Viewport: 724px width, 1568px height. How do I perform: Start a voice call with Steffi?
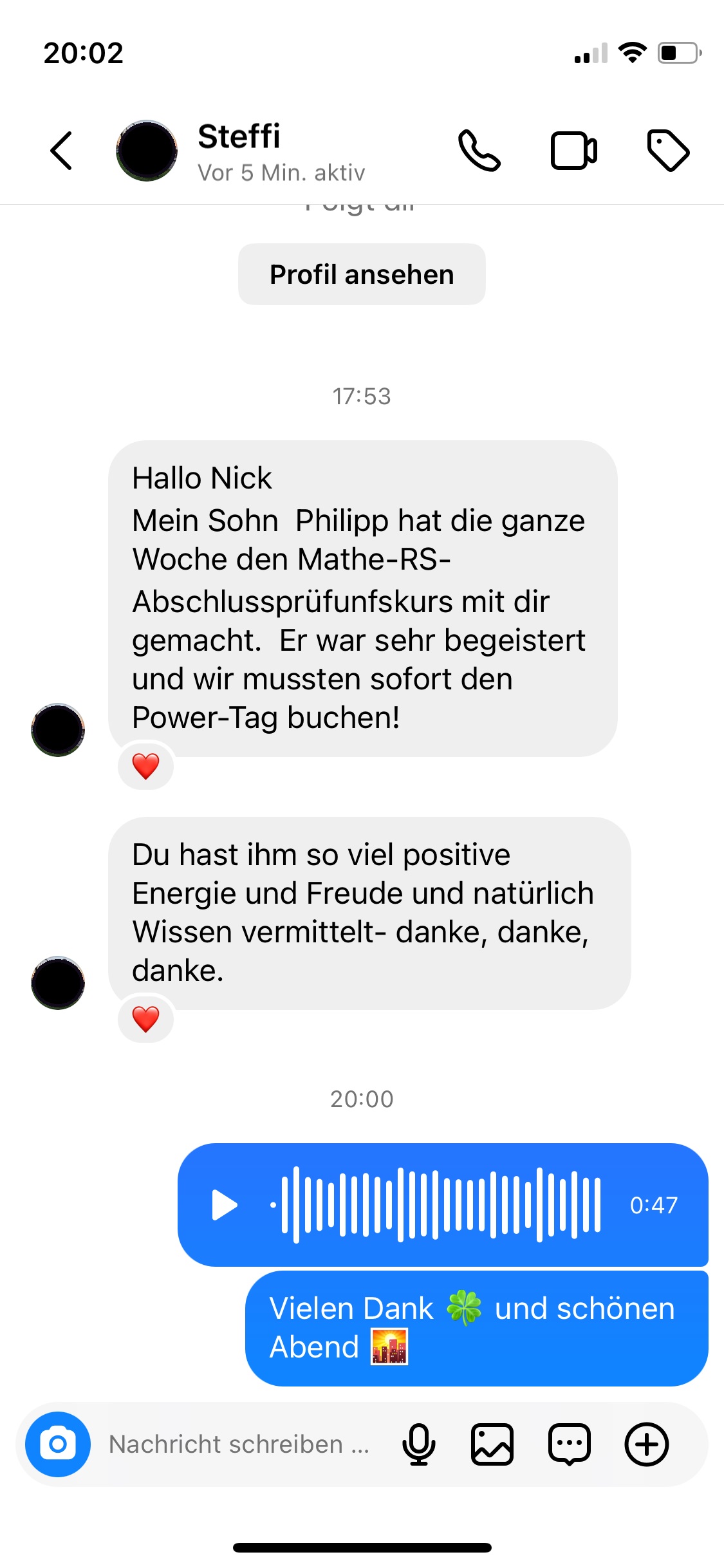tap(479, 151)
